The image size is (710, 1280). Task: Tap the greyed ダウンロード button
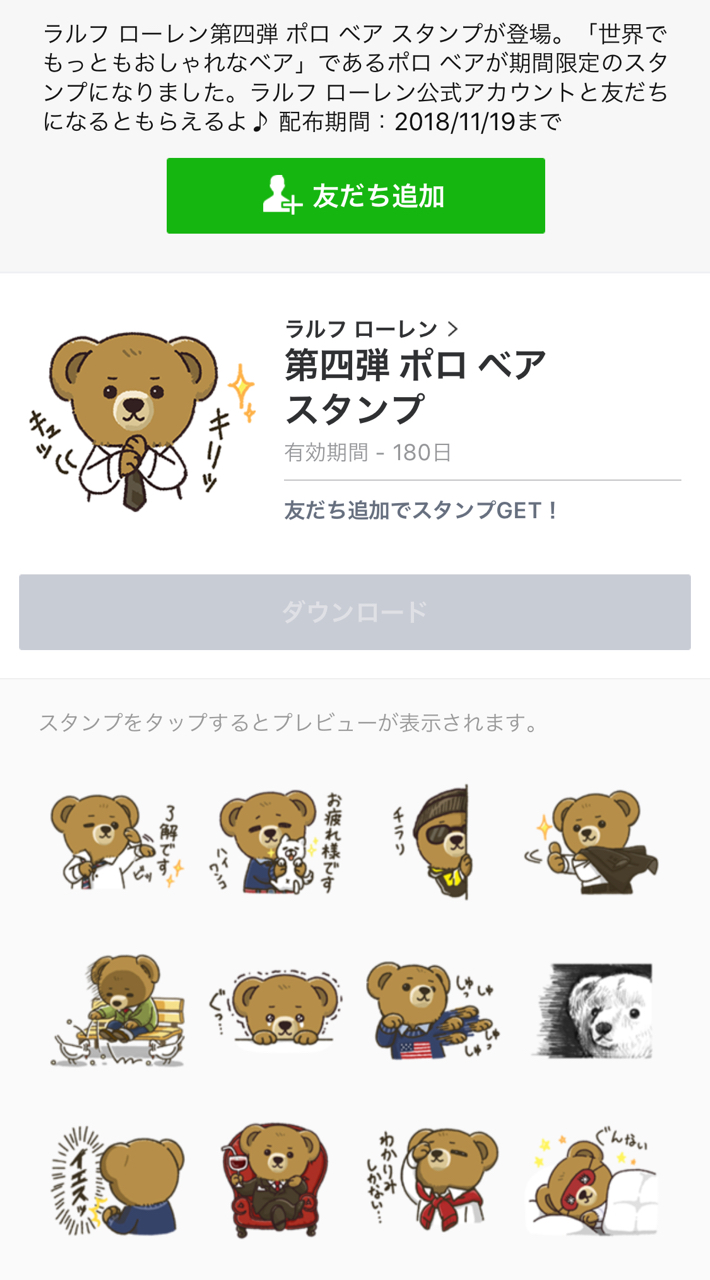355,612
